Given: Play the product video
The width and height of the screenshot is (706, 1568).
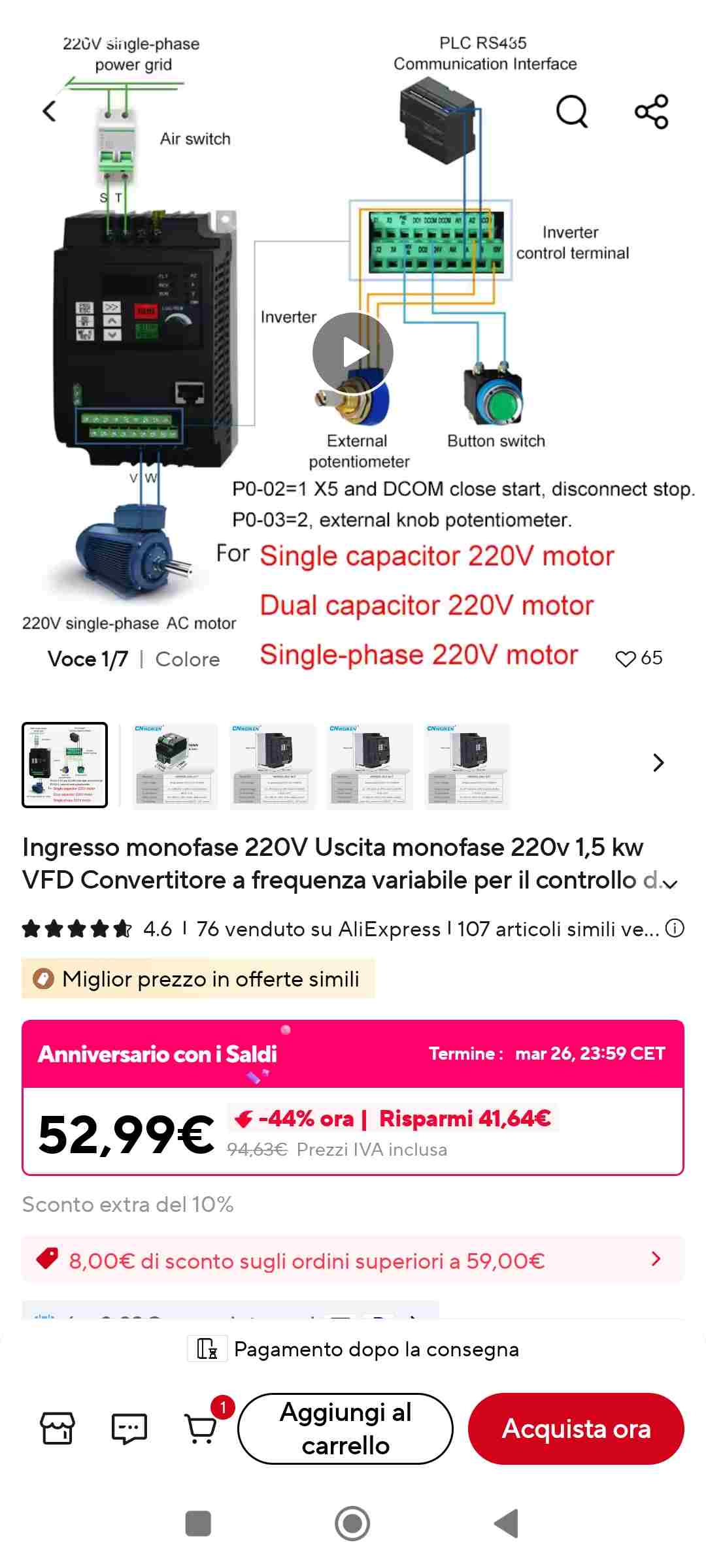Looking at the screenshot, I should tap(353, 352).
